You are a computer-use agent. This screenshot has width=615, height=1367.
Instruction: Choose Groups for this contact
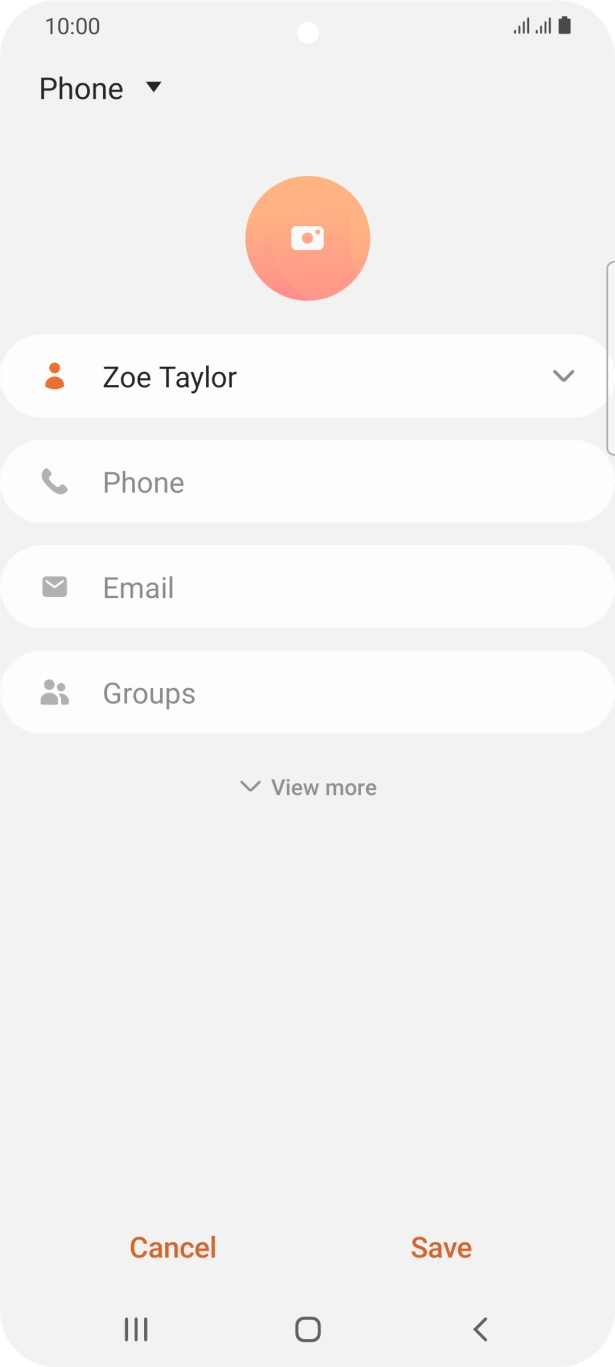320,693
